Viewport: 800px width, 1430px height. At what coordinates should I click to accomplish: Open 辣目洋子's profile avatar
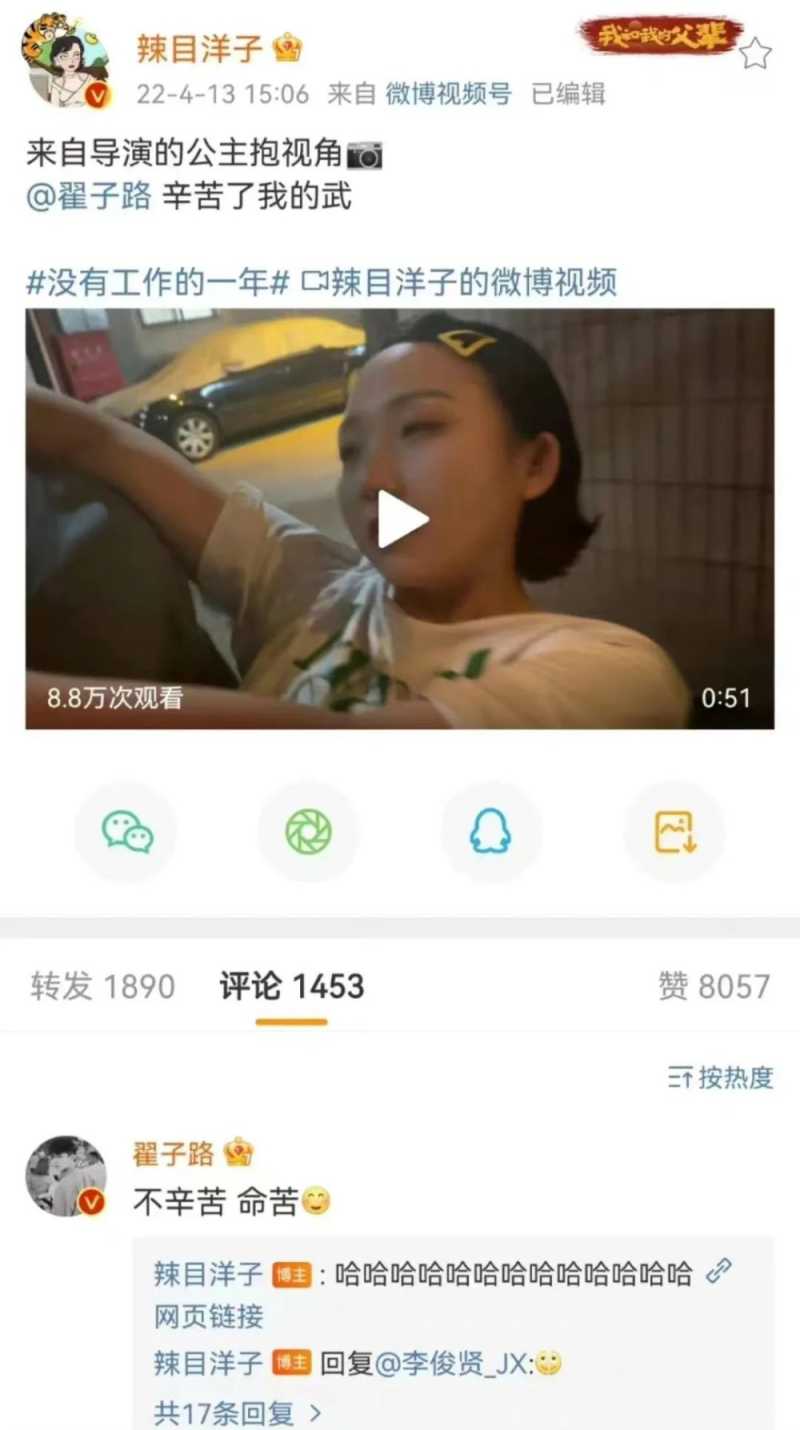(66, 60)
